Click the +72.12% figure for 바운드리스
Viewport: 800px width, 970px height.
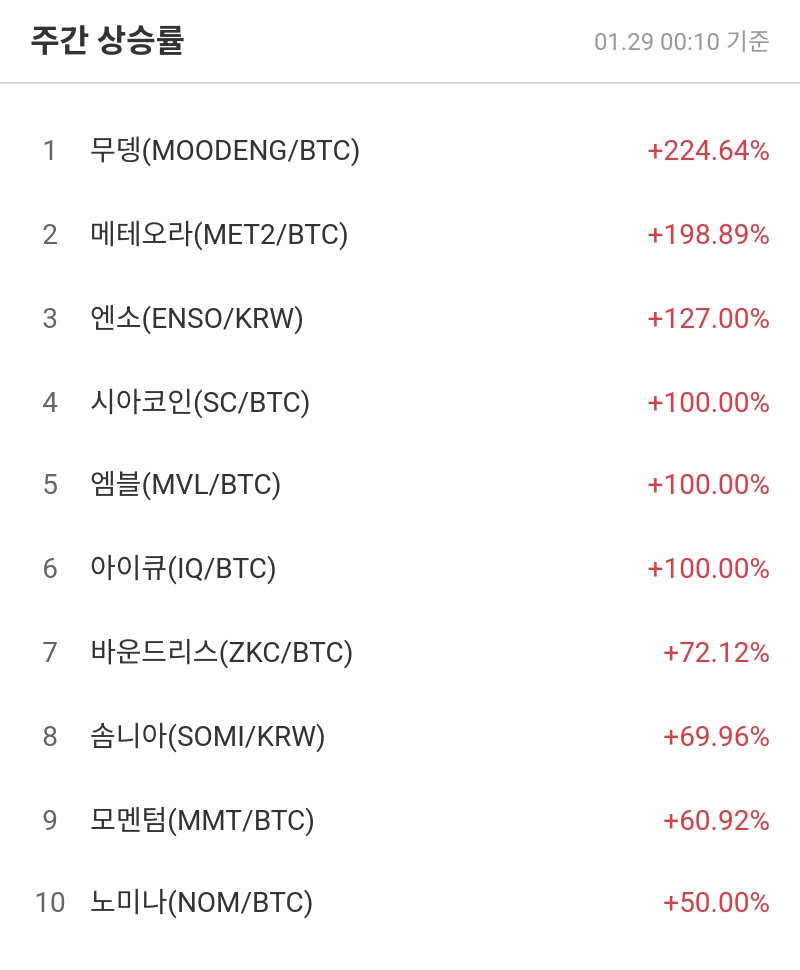tap(716, 652)
